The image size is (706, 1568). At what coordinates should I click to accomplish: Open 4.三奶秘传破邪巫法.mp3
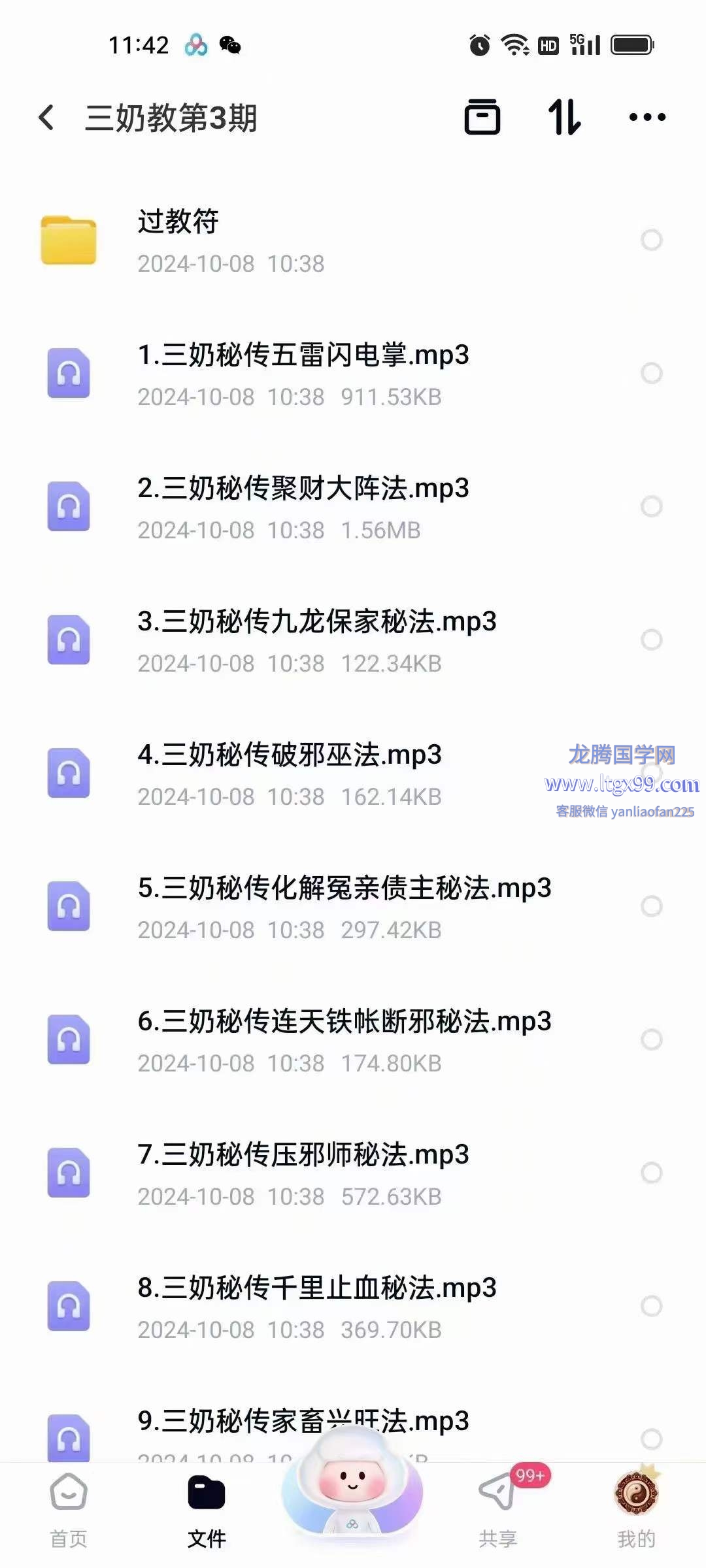pyautogui.click(x=353, y=774)
